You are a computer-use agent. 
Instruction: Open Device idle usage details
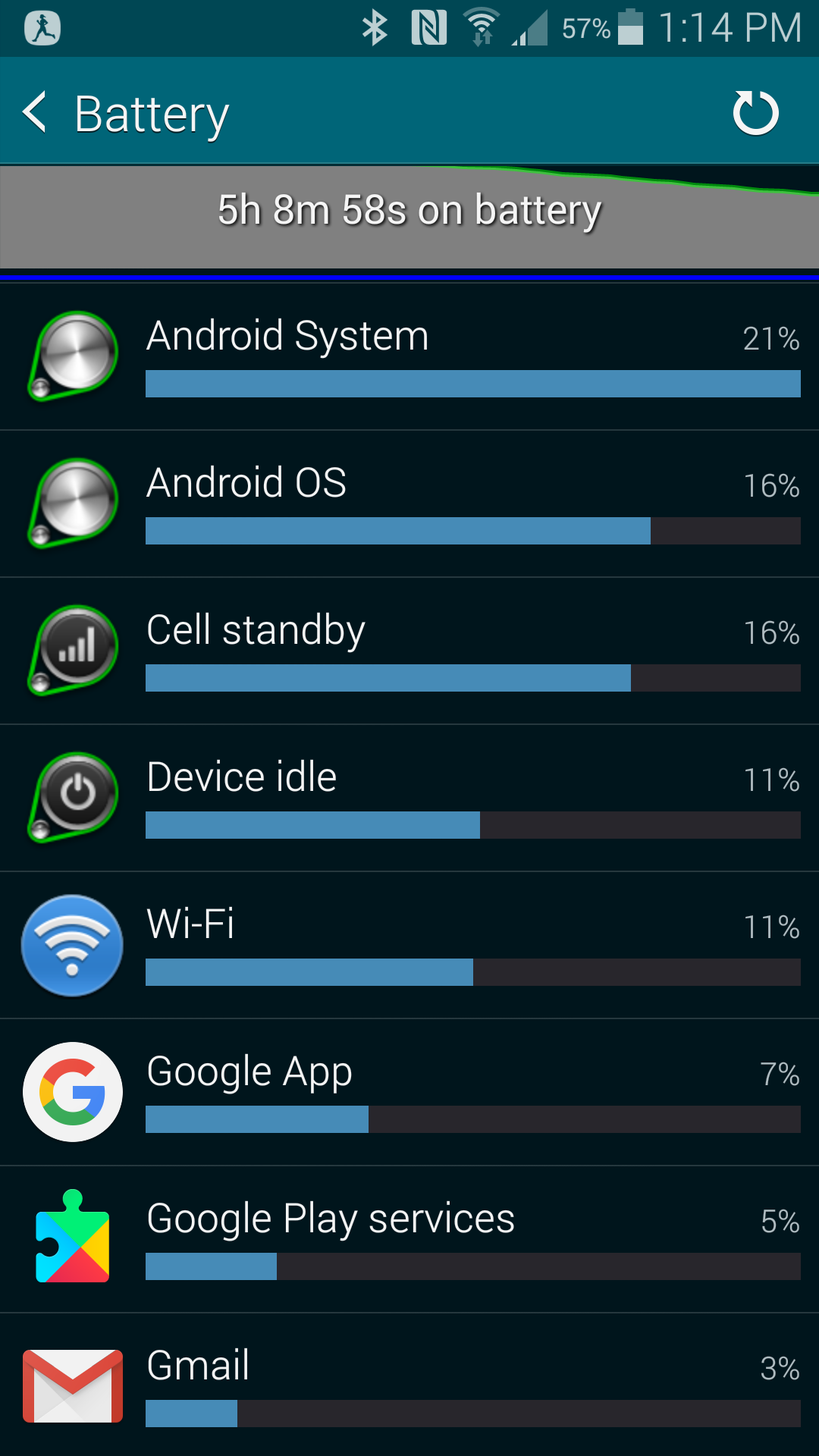click(x=409, y=799)
